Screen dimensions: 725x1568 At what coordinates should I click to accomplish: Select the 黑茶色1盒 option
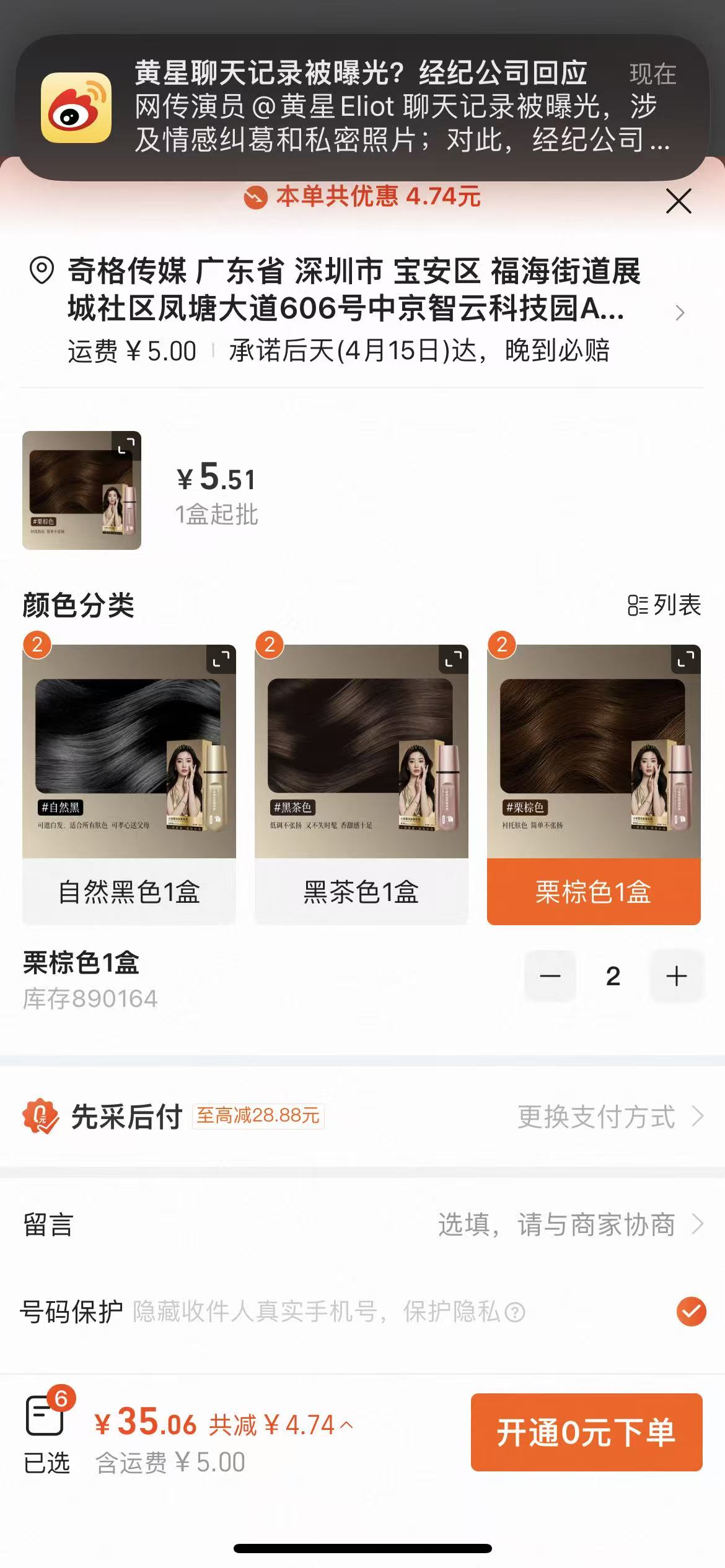pos(361,892)
